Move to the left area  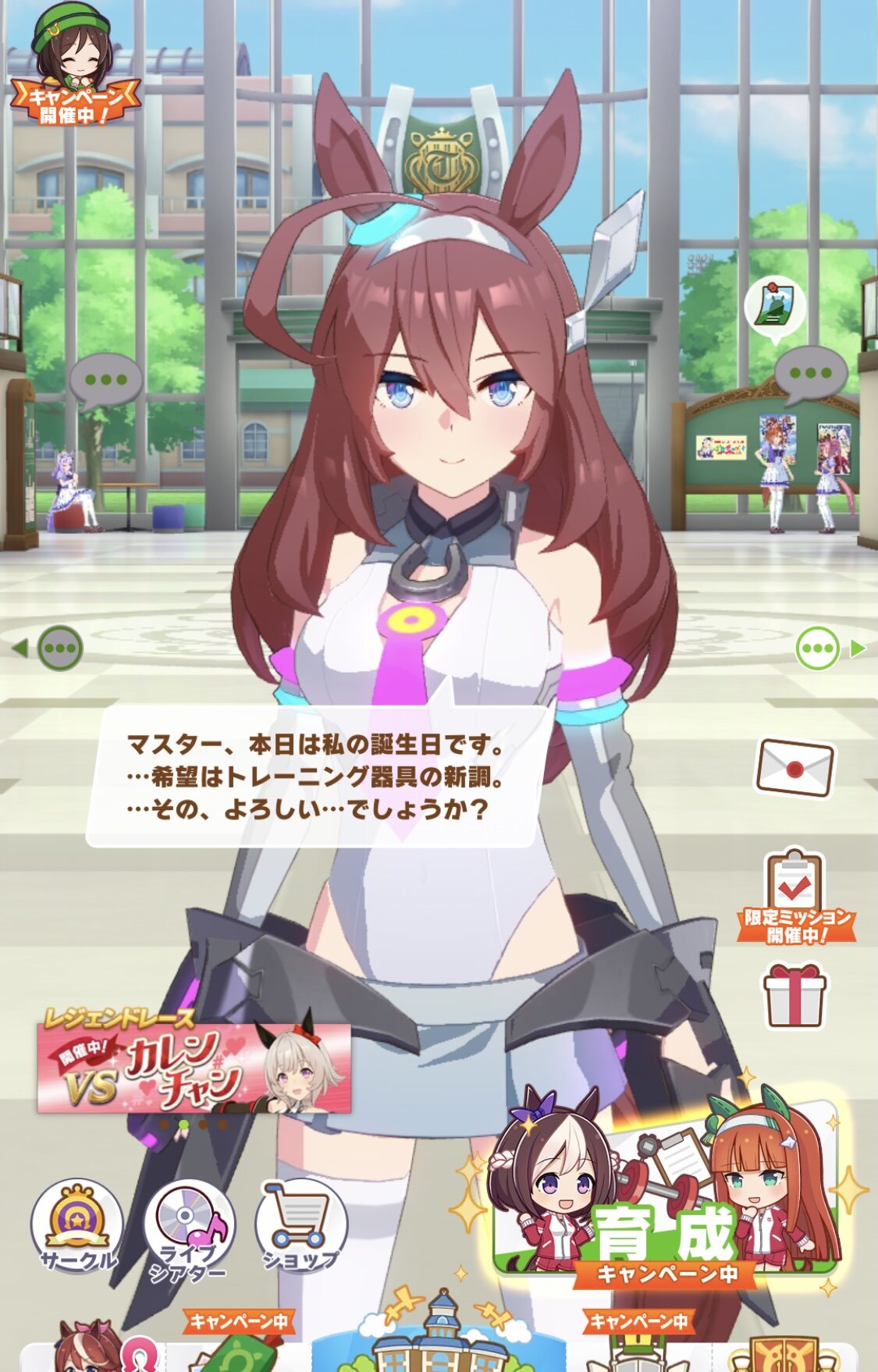tap(48, 648)
